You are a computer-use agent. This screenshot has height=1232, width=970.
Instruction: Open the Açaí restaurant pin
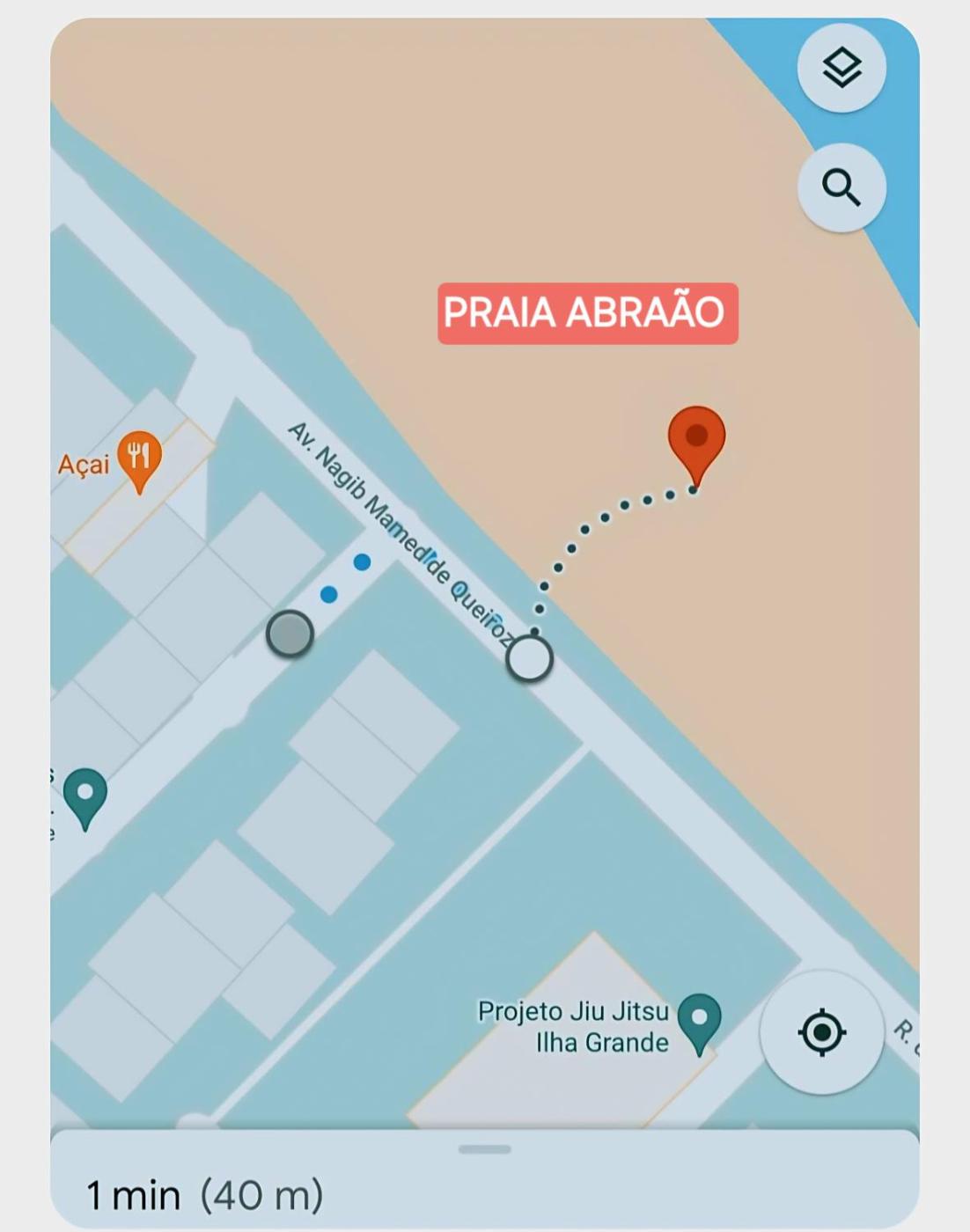139,458
